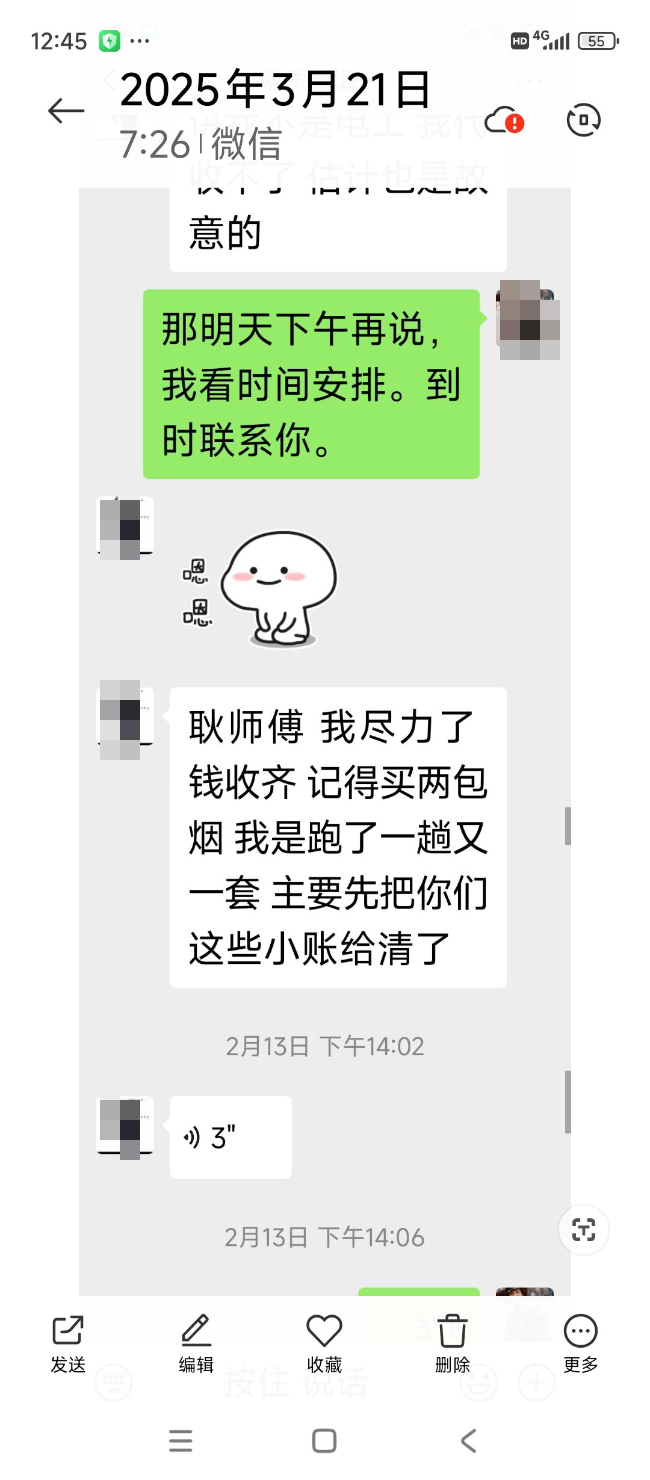Open 编辑 to edit the image
The height and width of the screenshot is (1480, 650).
[196, 1343]
